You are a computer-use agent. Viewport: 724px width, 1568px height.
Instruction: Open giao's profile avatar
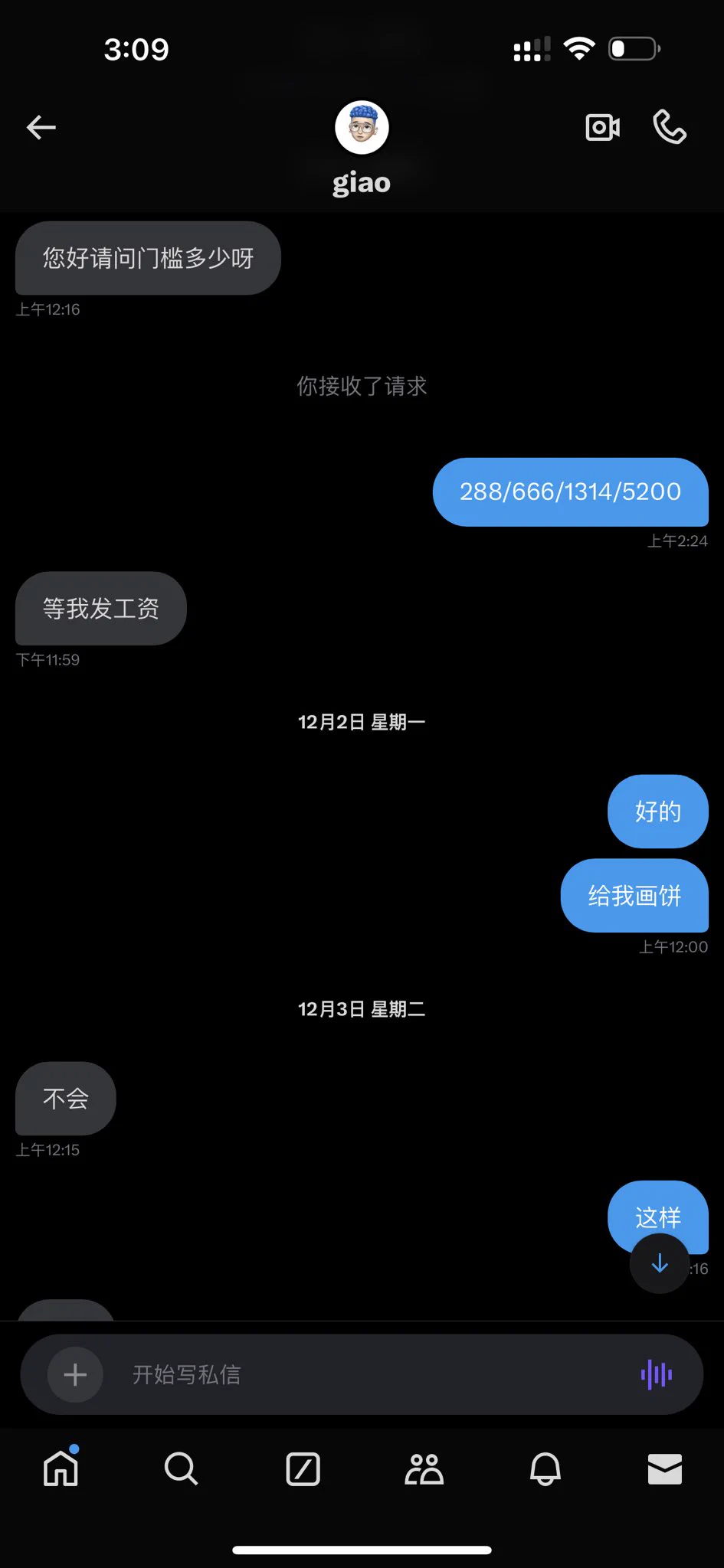pyautogui.click(x=362, y=127)
